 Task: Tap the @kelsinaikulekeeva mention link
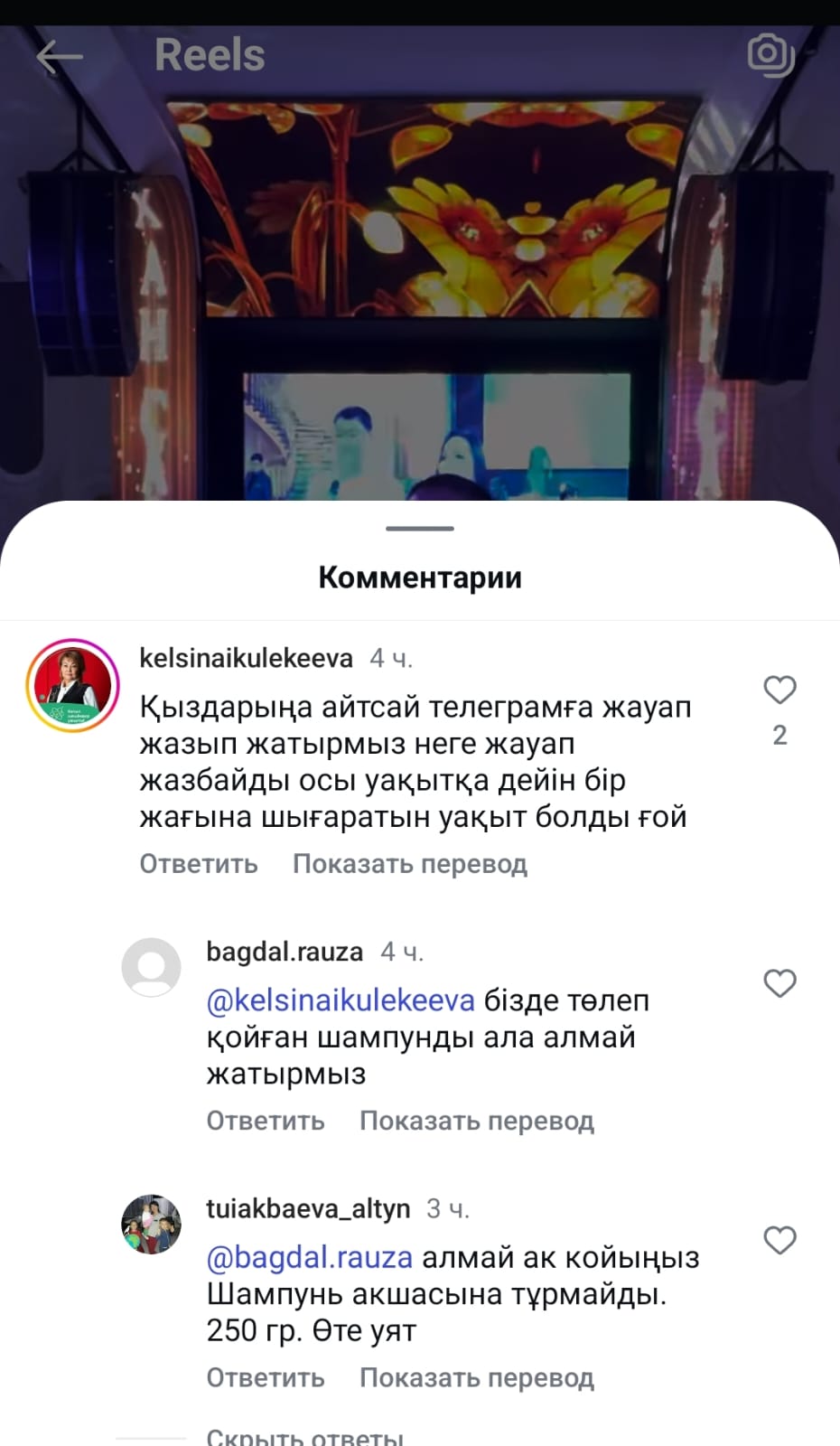point(341,1000)
